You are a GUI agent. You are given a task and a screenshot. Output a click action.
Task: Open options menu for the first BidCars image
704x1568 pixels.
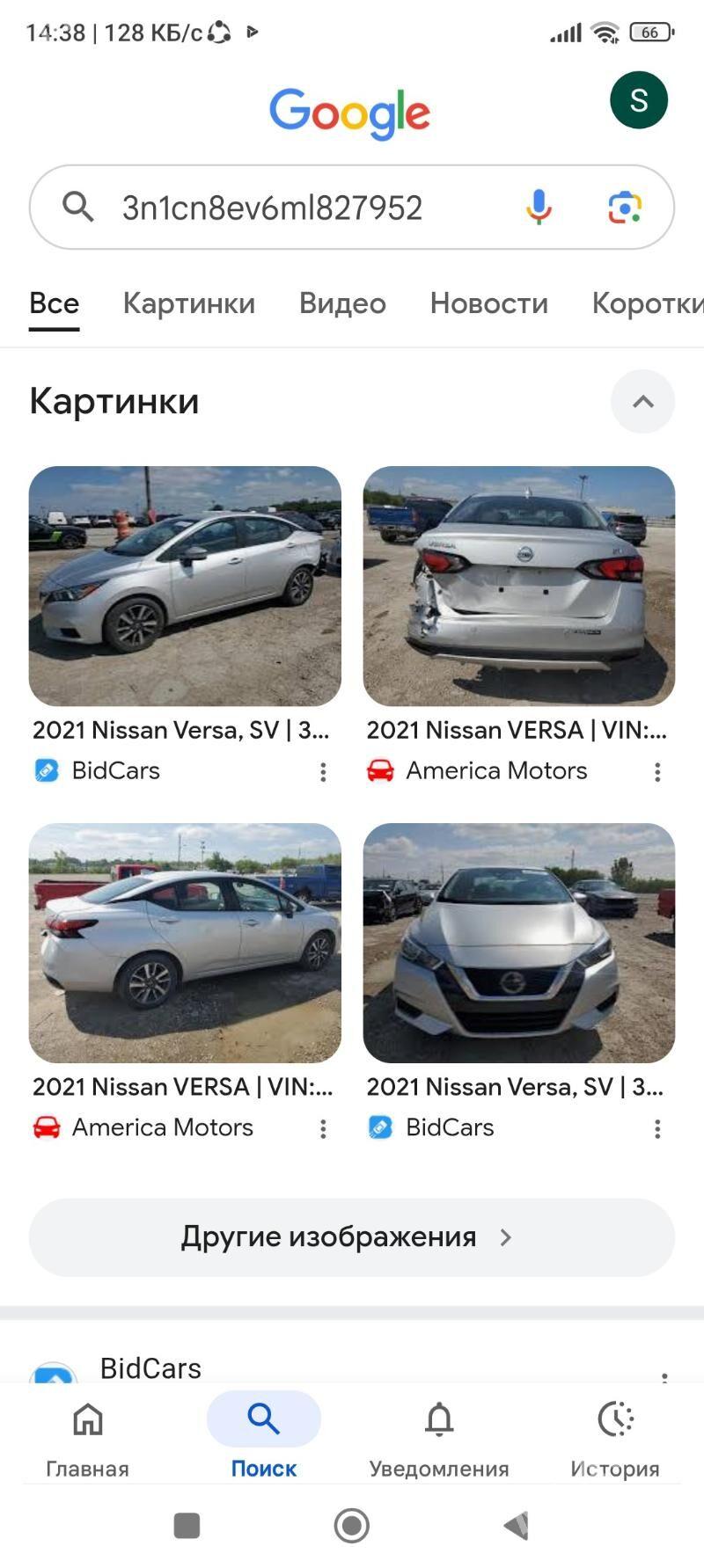click(323, 771)
